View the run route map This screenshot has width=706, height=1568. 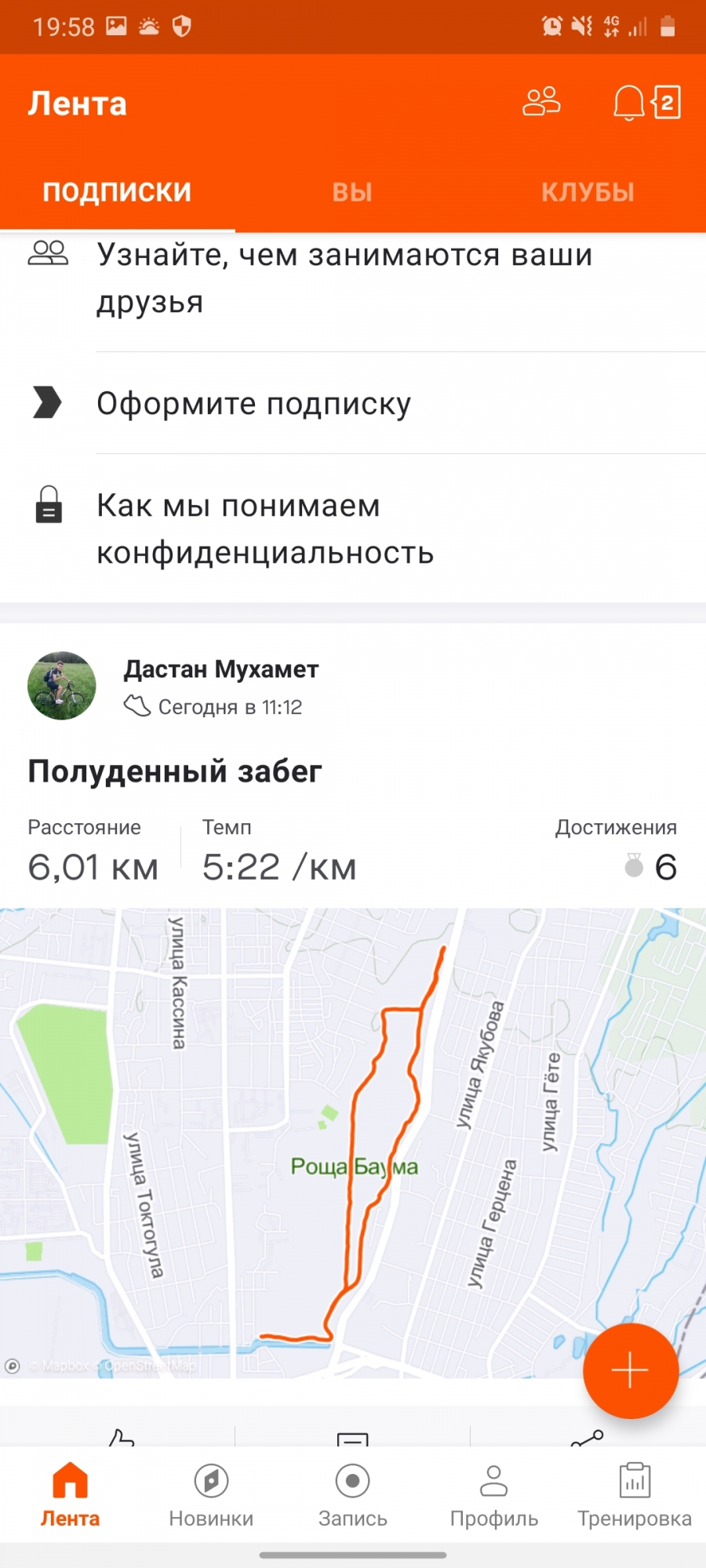click(x=235, y=1137)
